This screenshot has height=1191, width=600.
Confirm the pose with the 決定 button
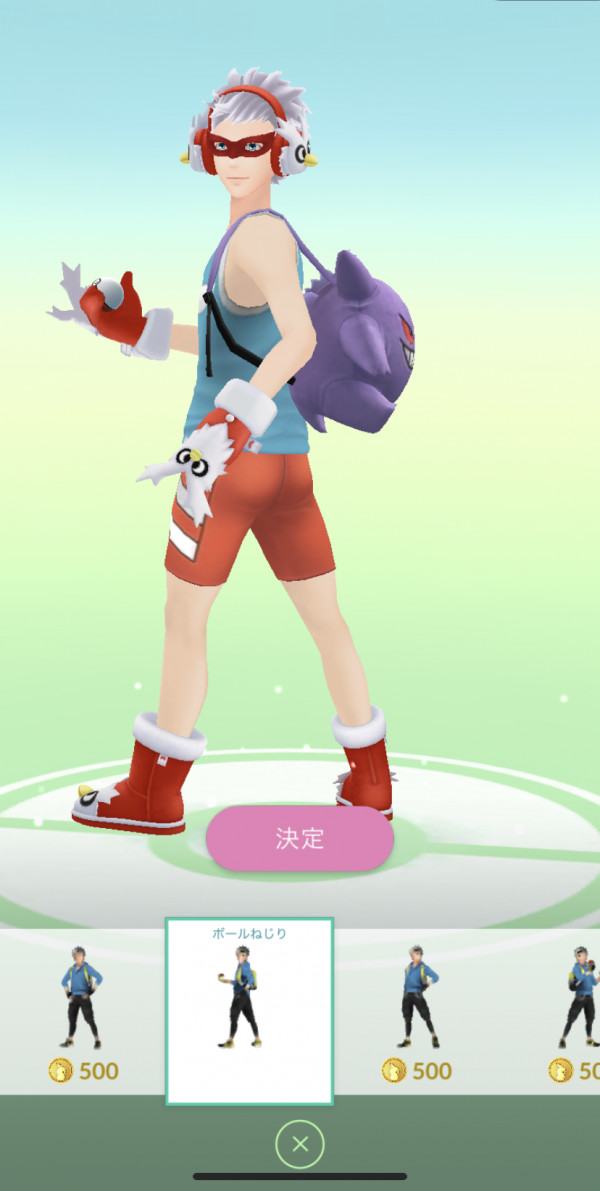[299, 838]
